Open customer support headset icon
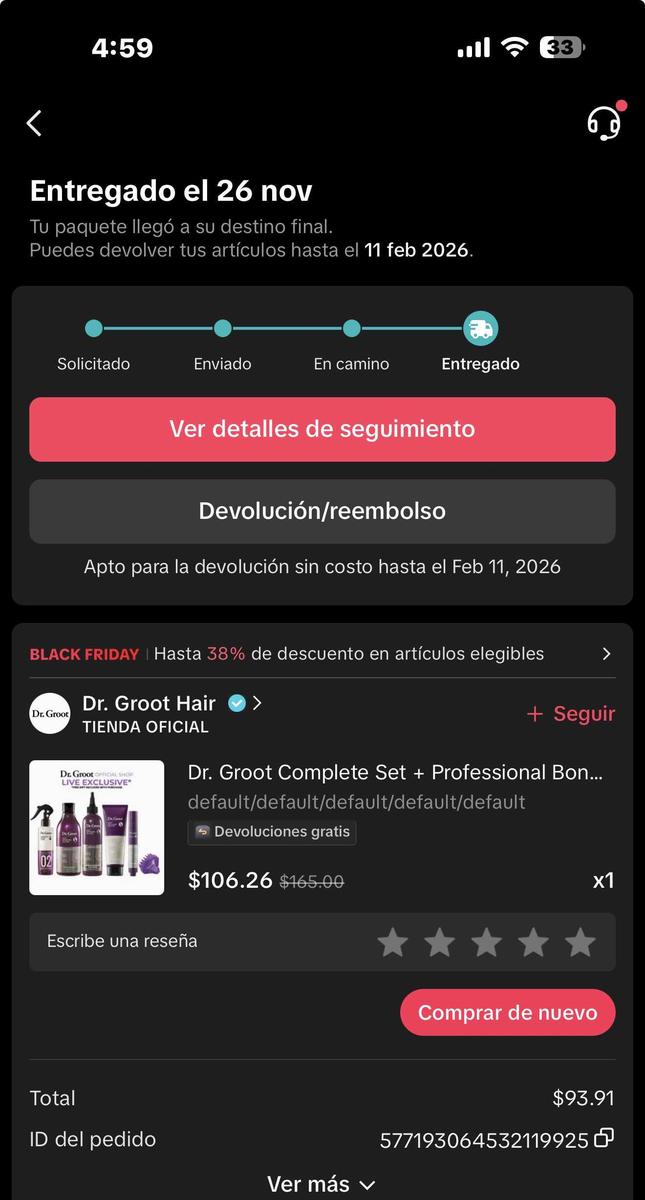Viewport: 645px width, 1200px height. (603, 123)
